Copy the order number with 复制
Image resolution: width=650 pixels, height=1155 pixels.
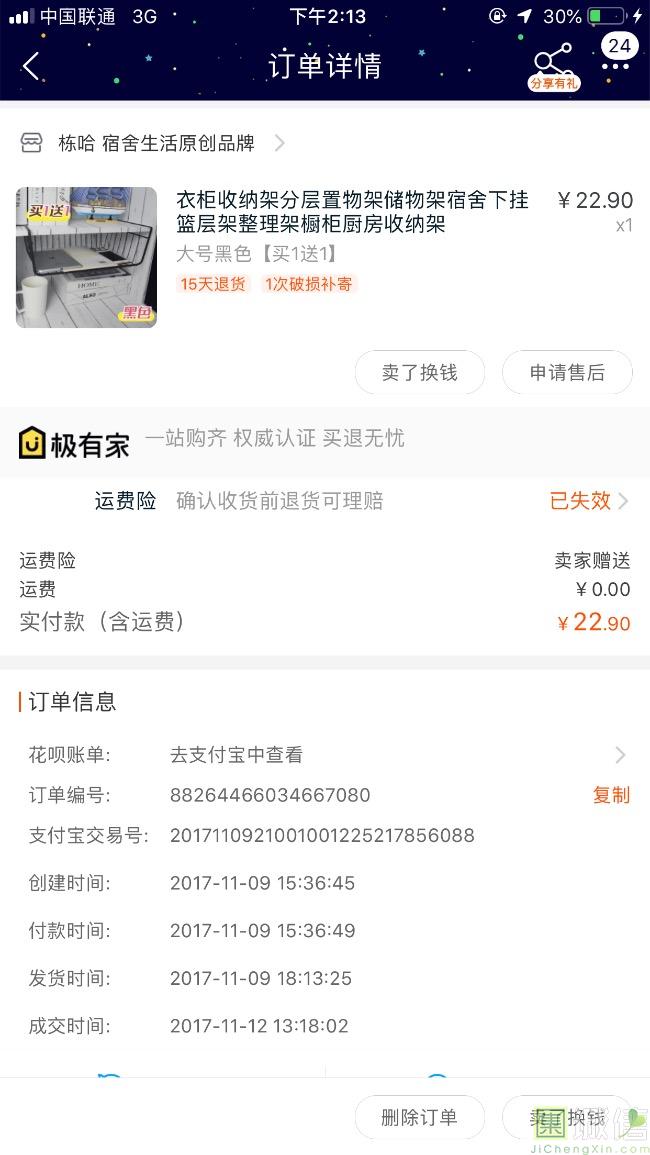tap(611, 795)
